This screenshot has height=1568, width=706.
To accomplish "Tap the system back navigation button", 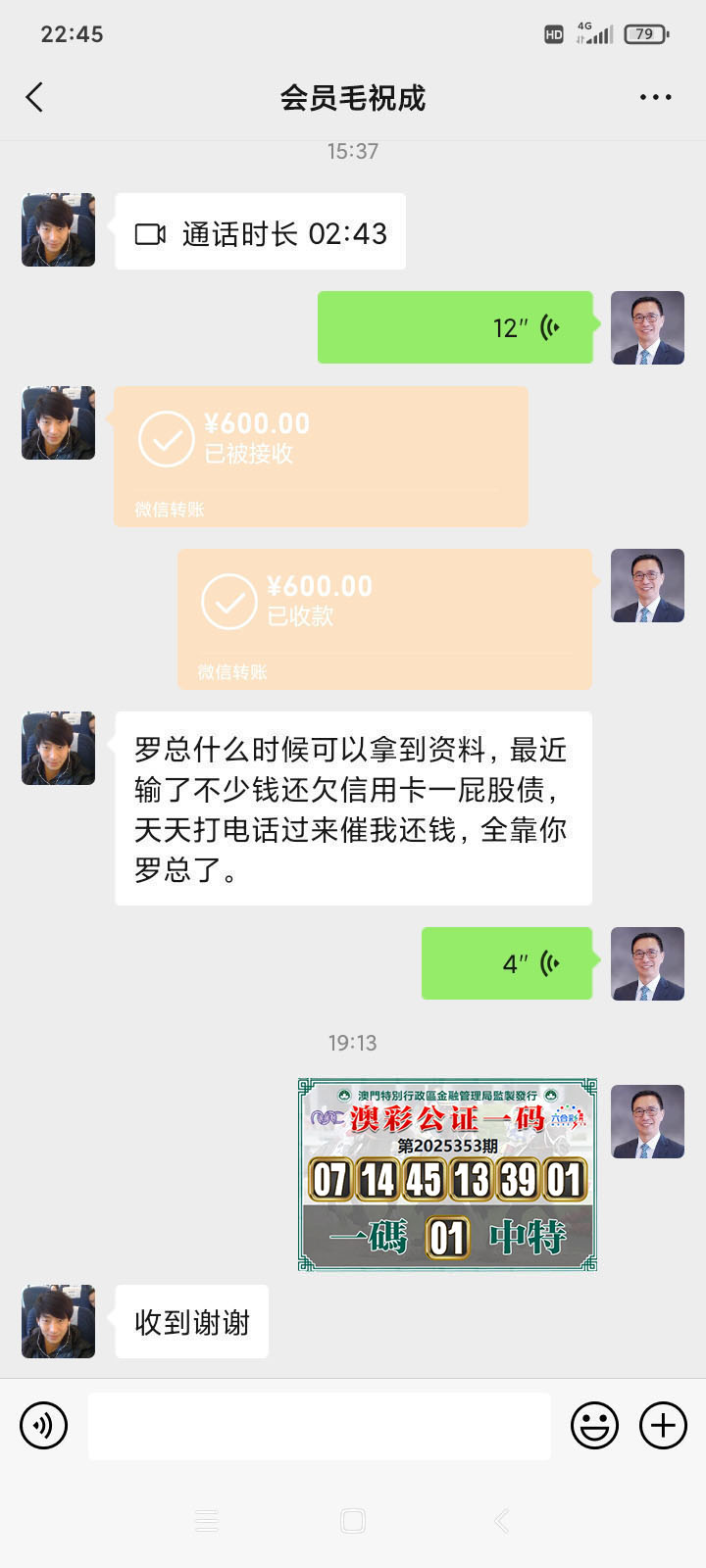I will (x=501, y=1520).
